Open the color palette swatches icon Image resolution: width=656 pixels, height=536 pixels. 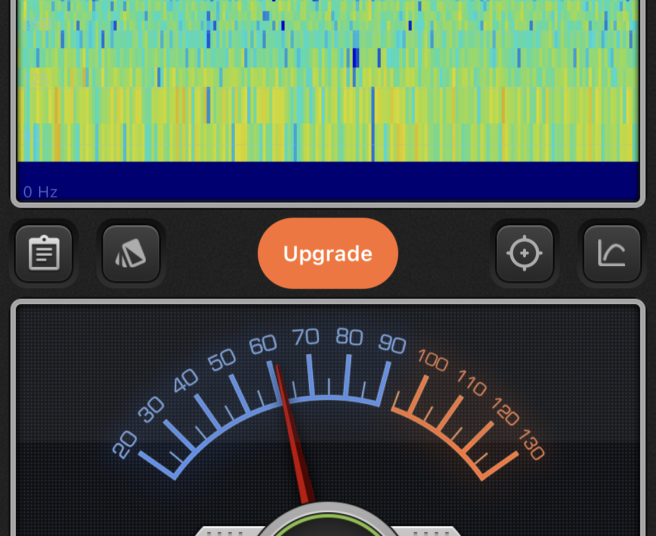tap(131, 254)
